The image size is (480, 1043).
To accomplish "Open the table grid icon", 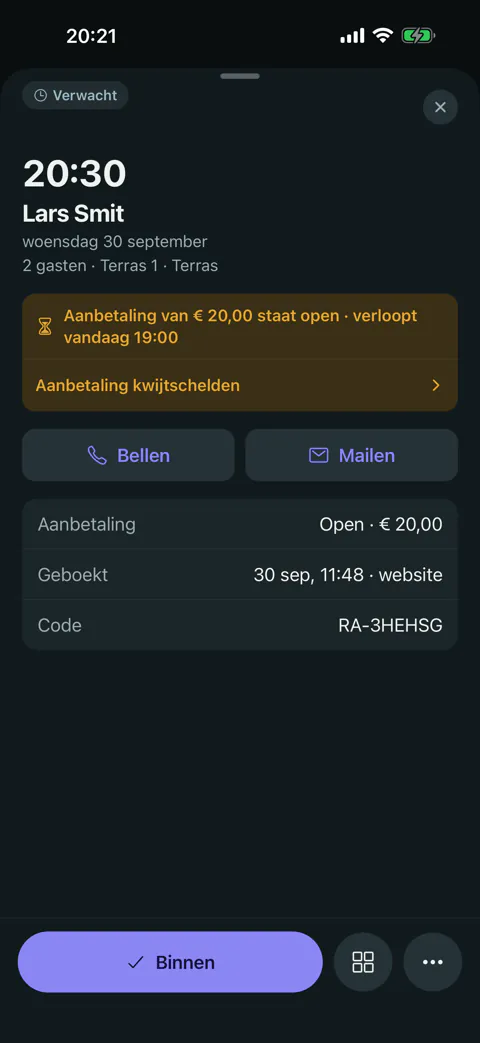I will pos(363,962).
